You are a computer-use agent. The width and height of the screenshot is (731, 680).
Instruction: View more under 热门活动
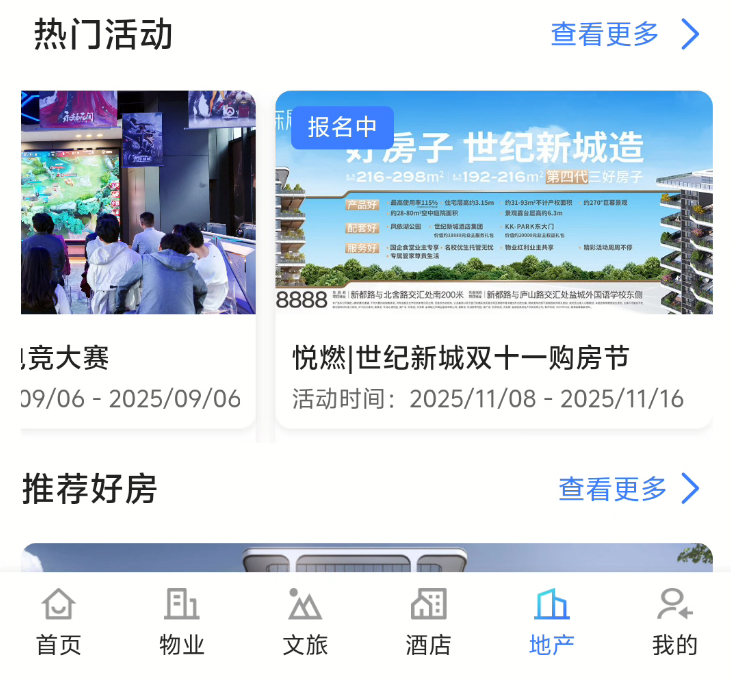[x=624, y=35]
